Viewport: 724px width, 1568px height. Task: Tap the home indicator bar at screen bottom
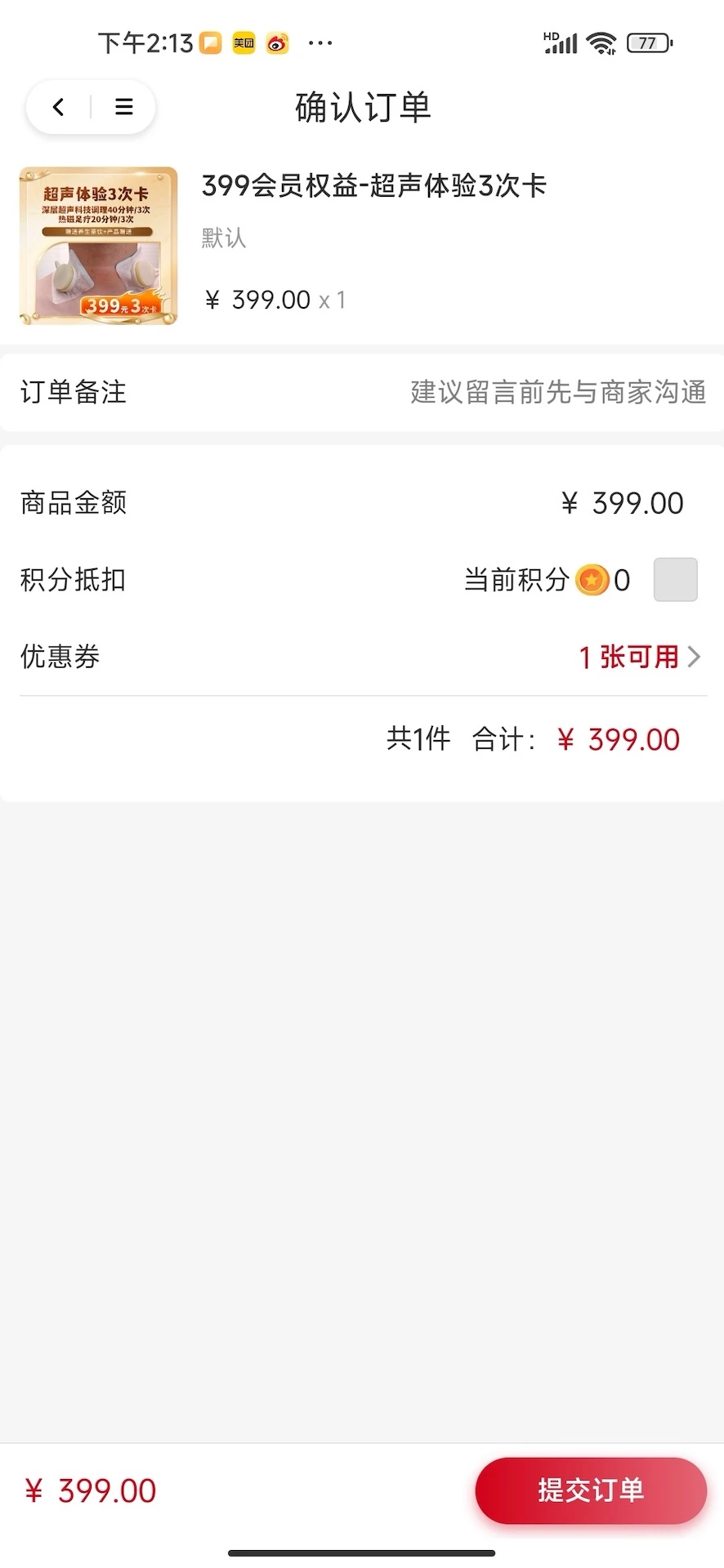click(362, 1553)
